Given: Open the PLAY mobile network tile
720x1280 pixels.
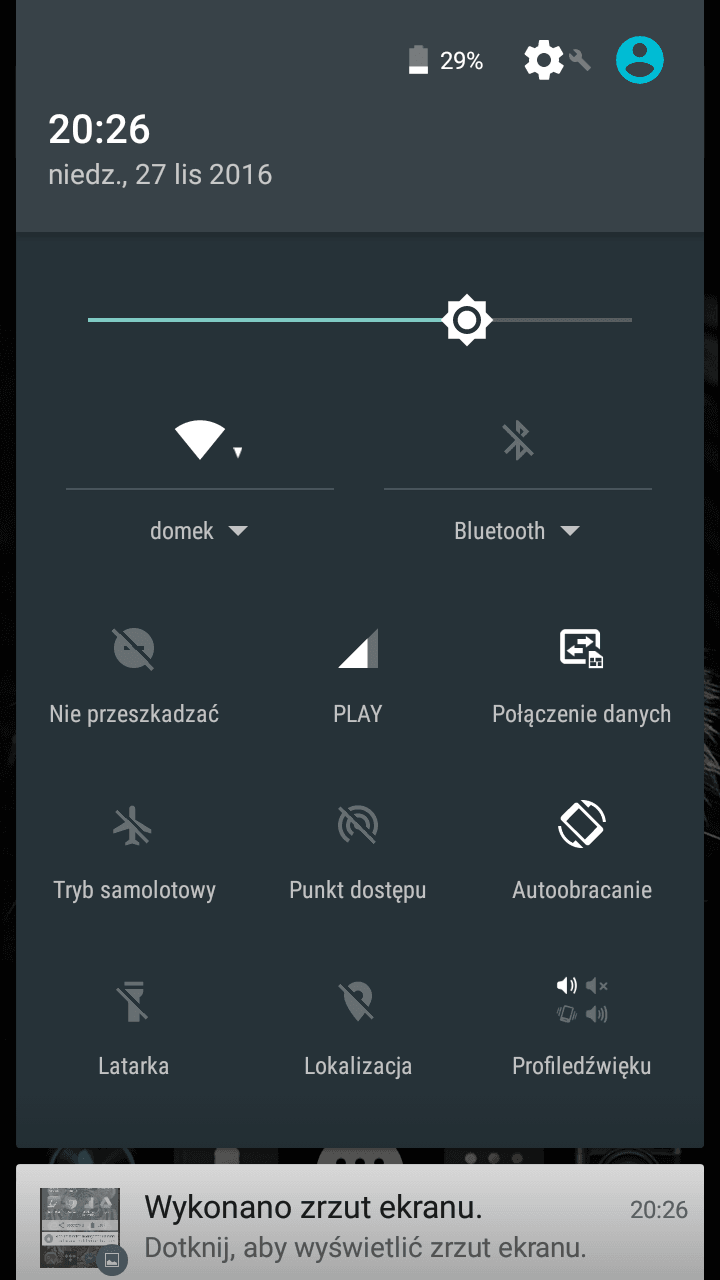Looking at the screenshot, I should [x=358, y=675].
